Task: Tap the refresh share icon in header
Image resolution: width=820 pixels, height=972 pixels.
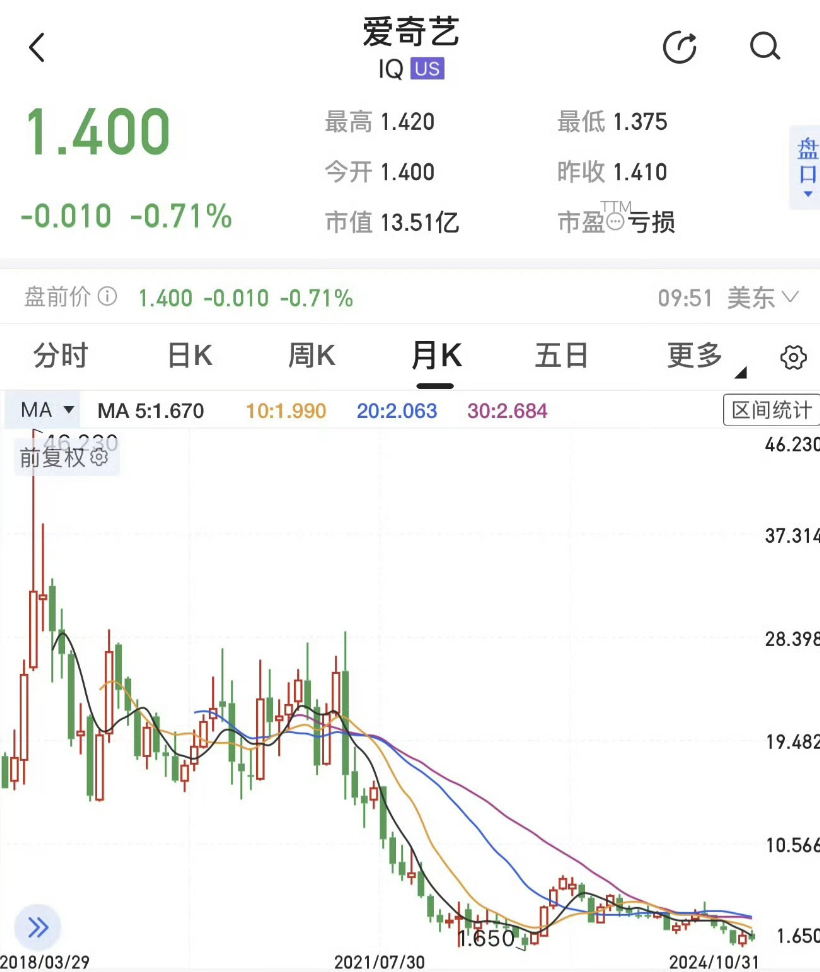Action: click(680, 47)
